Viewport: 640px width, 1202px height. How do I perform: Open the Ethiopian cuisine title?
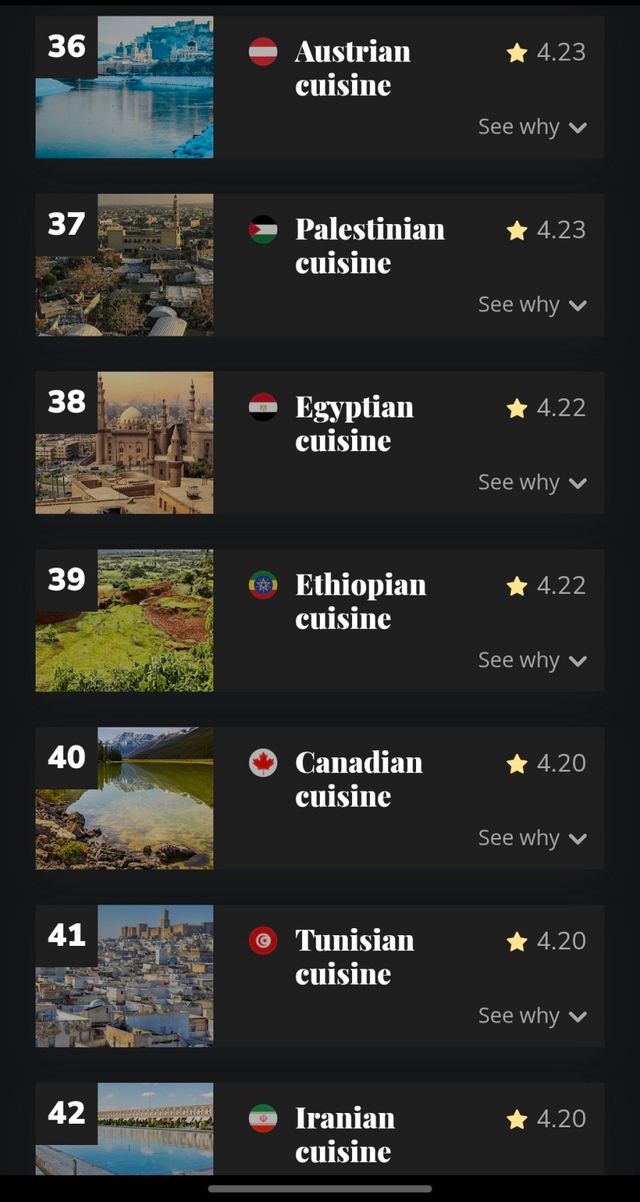click(360, 602)
